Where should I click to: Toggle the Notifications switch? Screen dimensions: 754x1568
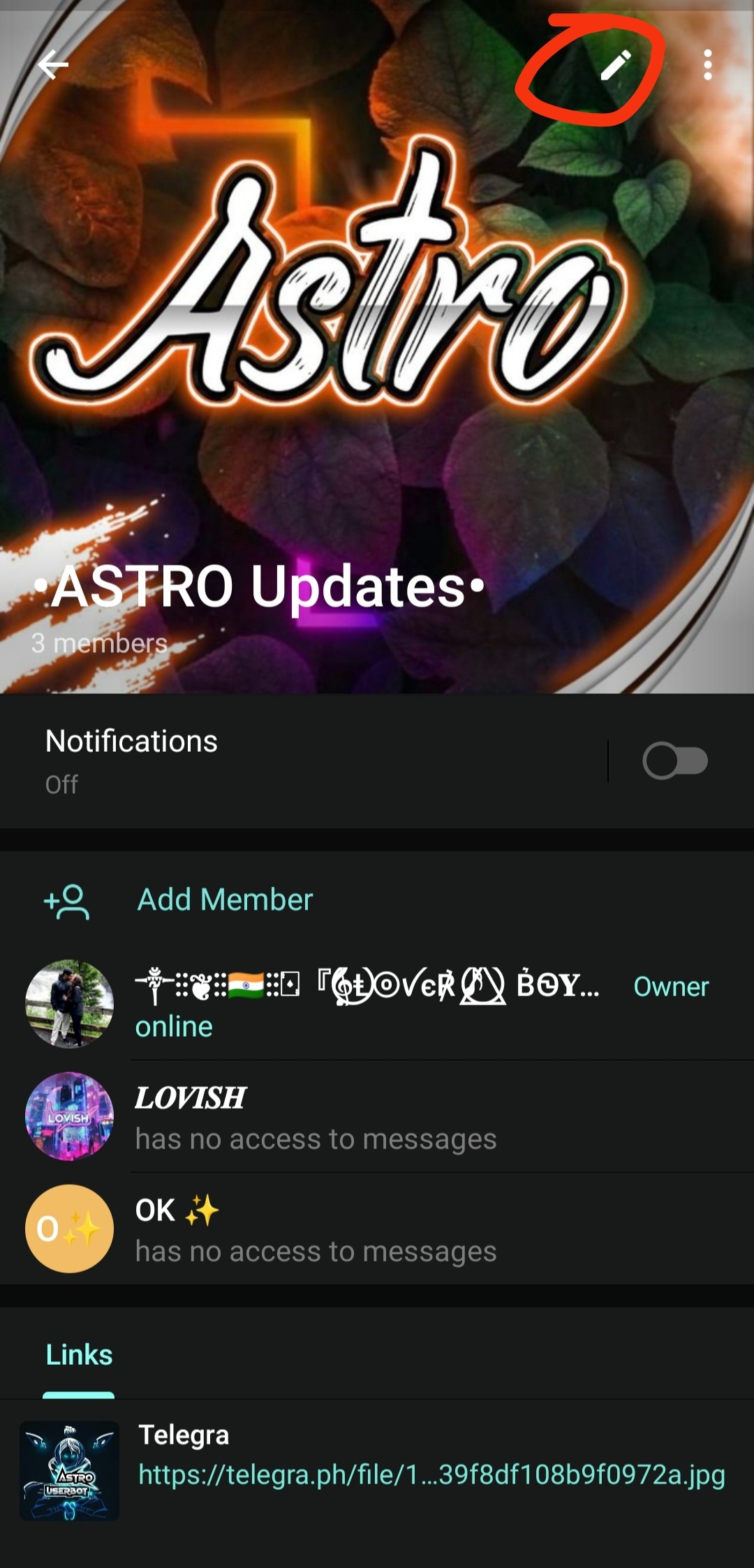(x=674, y=760)
